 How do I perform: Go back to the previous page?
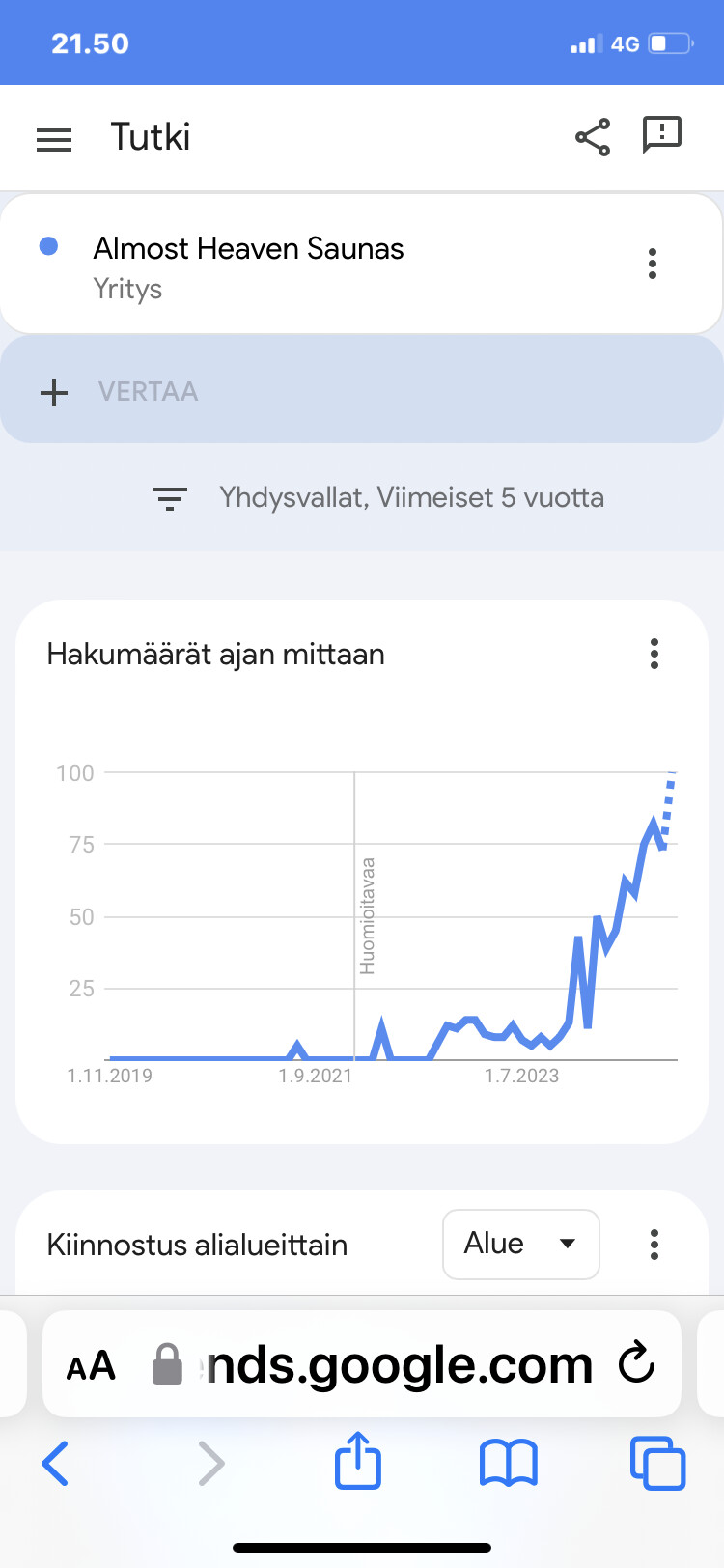55,1463
